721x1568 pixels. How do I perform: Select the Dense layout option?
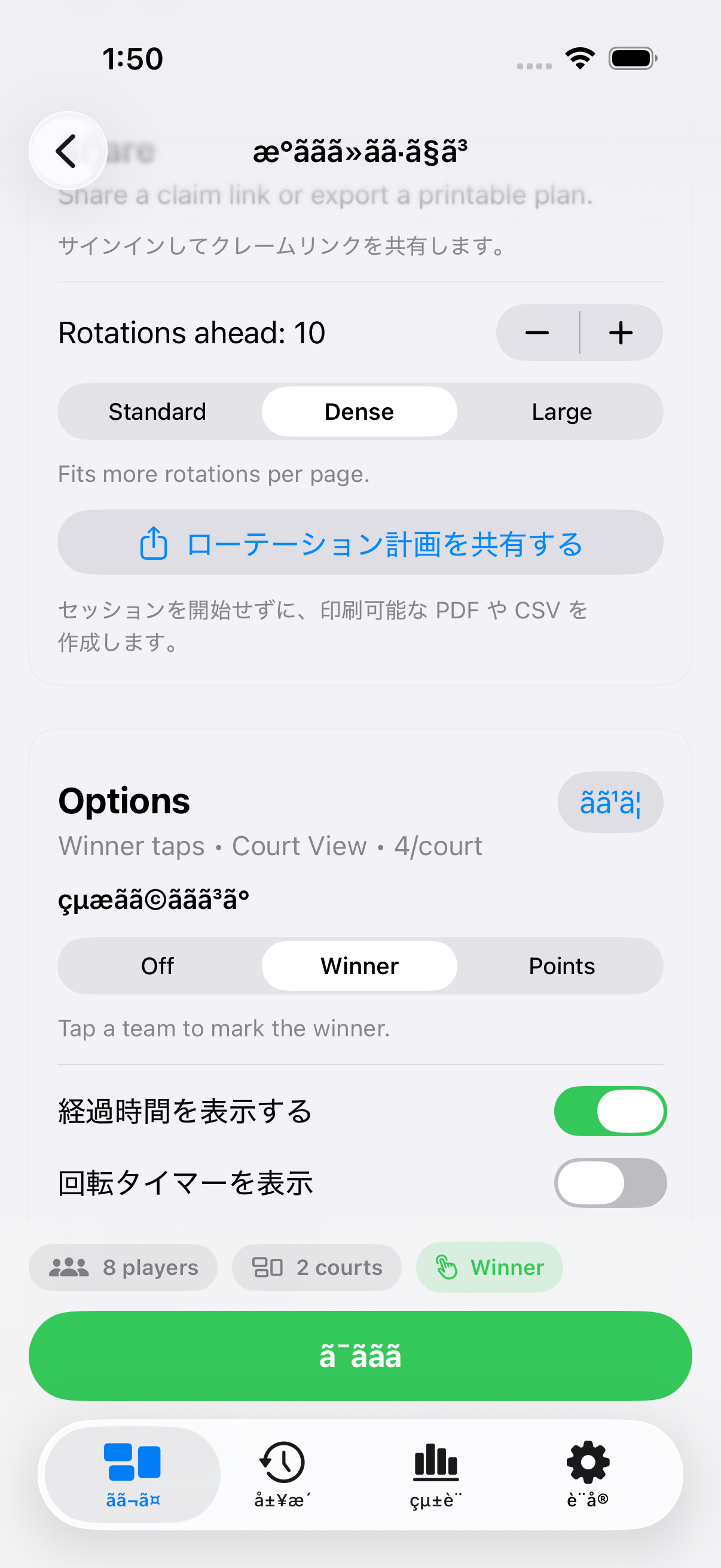359,412
